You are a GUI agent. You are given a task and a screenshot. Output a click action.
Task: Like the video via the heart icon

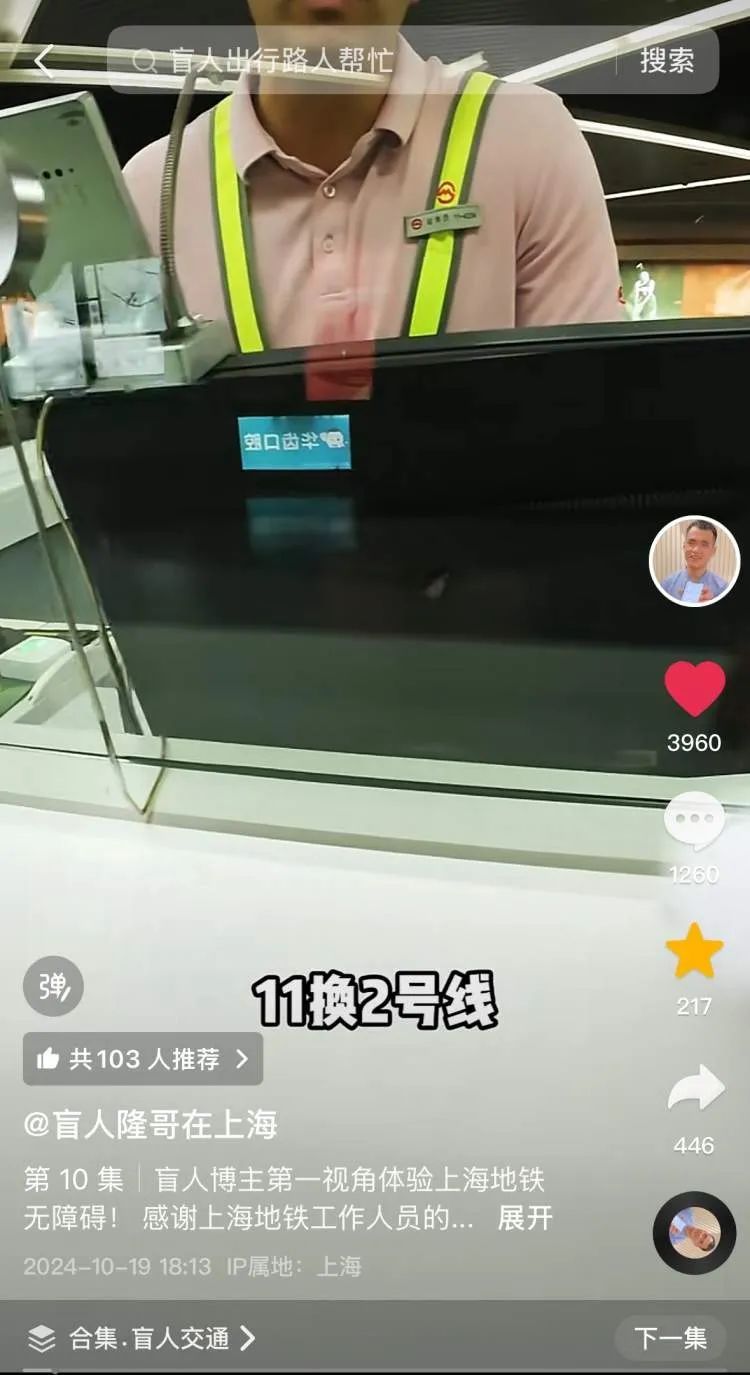pos(694,689)
